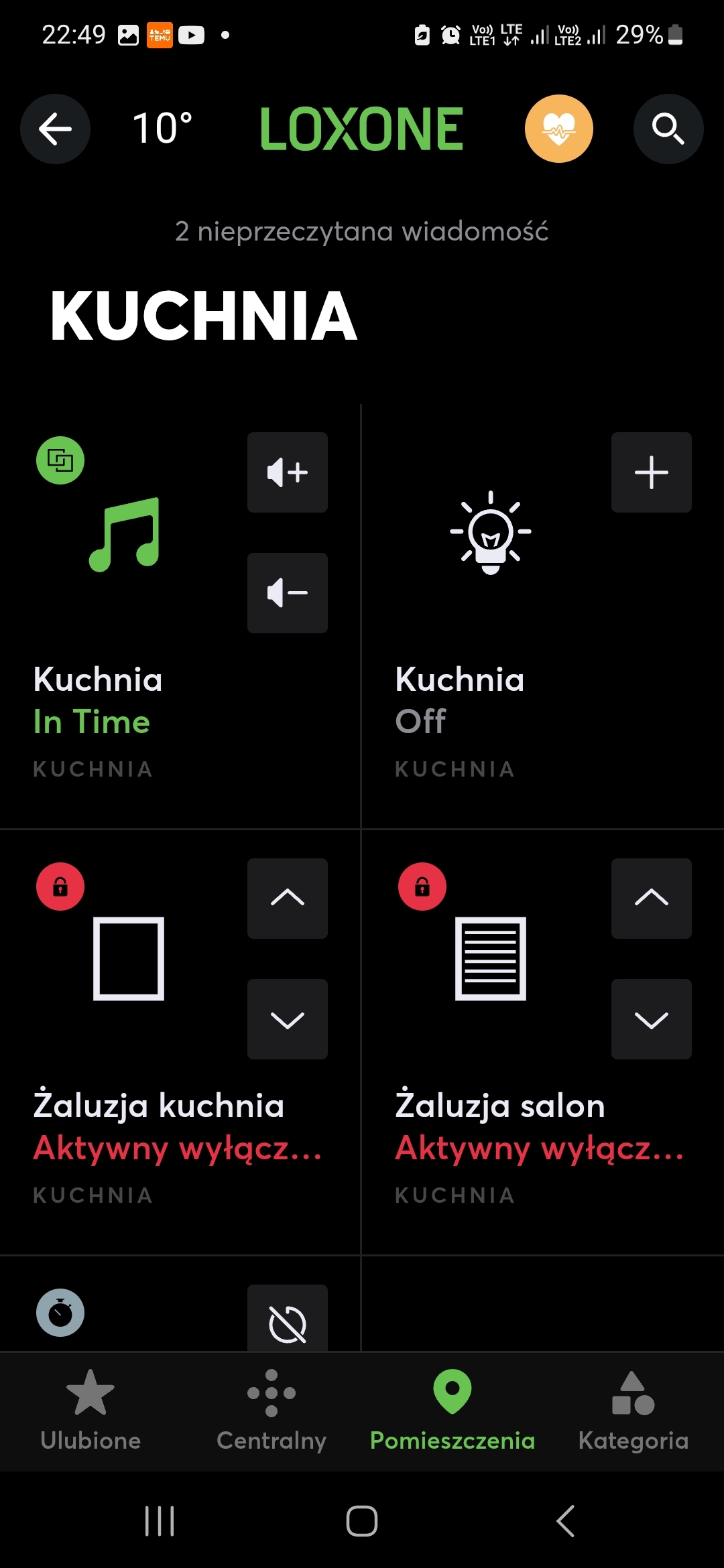
Task: Switch to the Ulubione tab
Action: click(x=90, y=1411)
